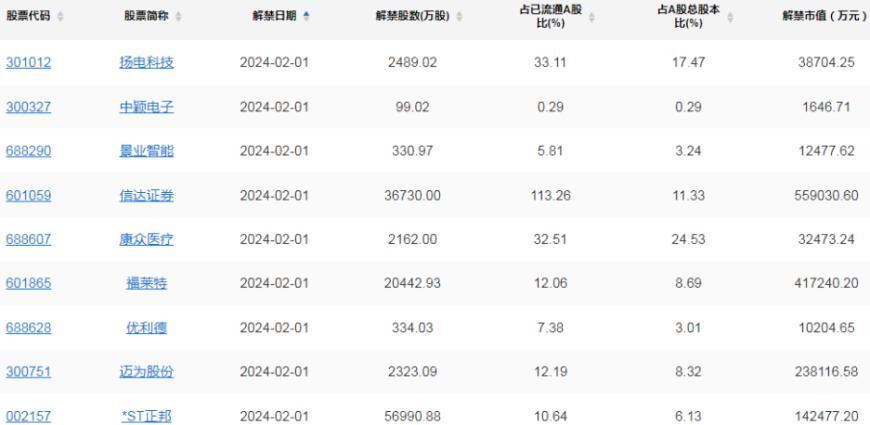Open stock code link 601059

coord(28,195)
